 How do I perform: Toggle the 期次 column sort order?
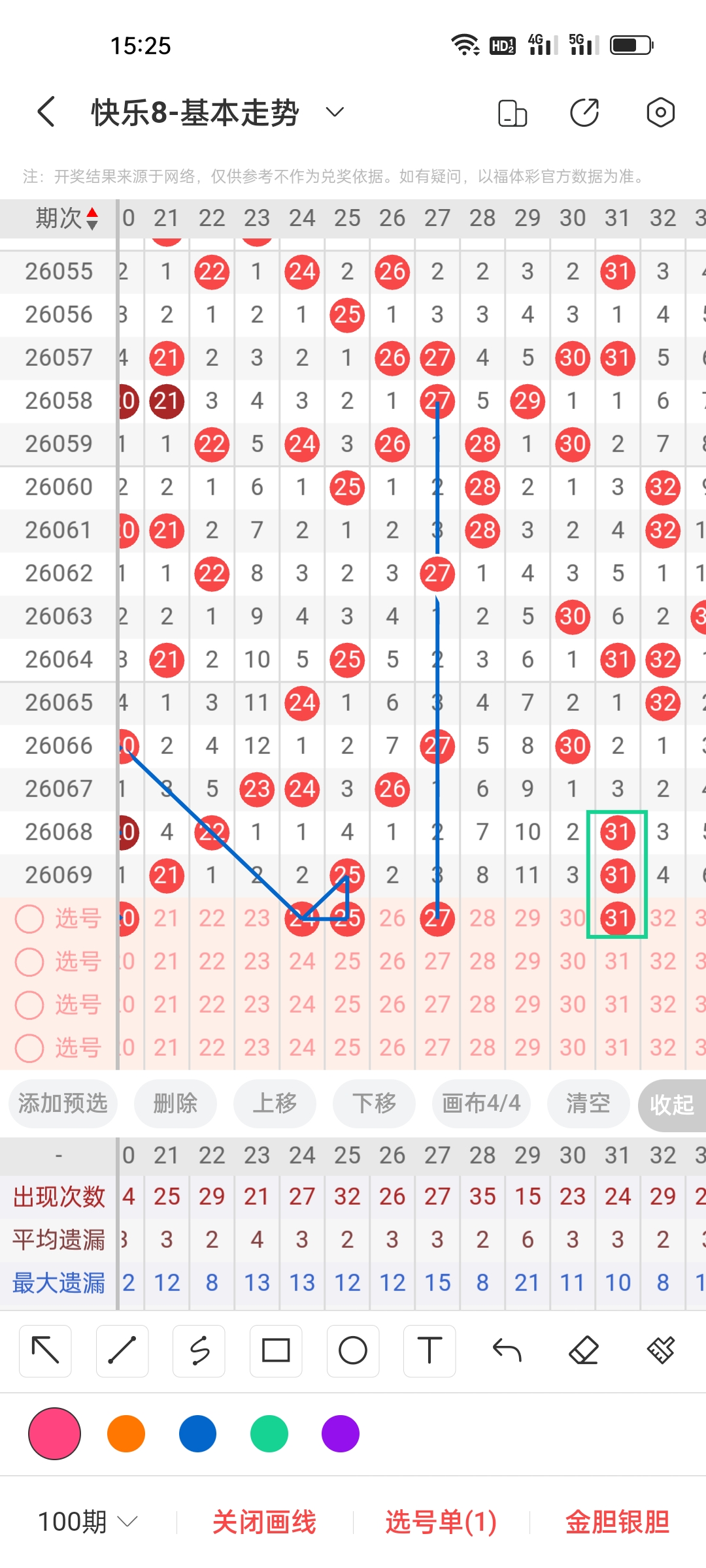click(92, 218)
